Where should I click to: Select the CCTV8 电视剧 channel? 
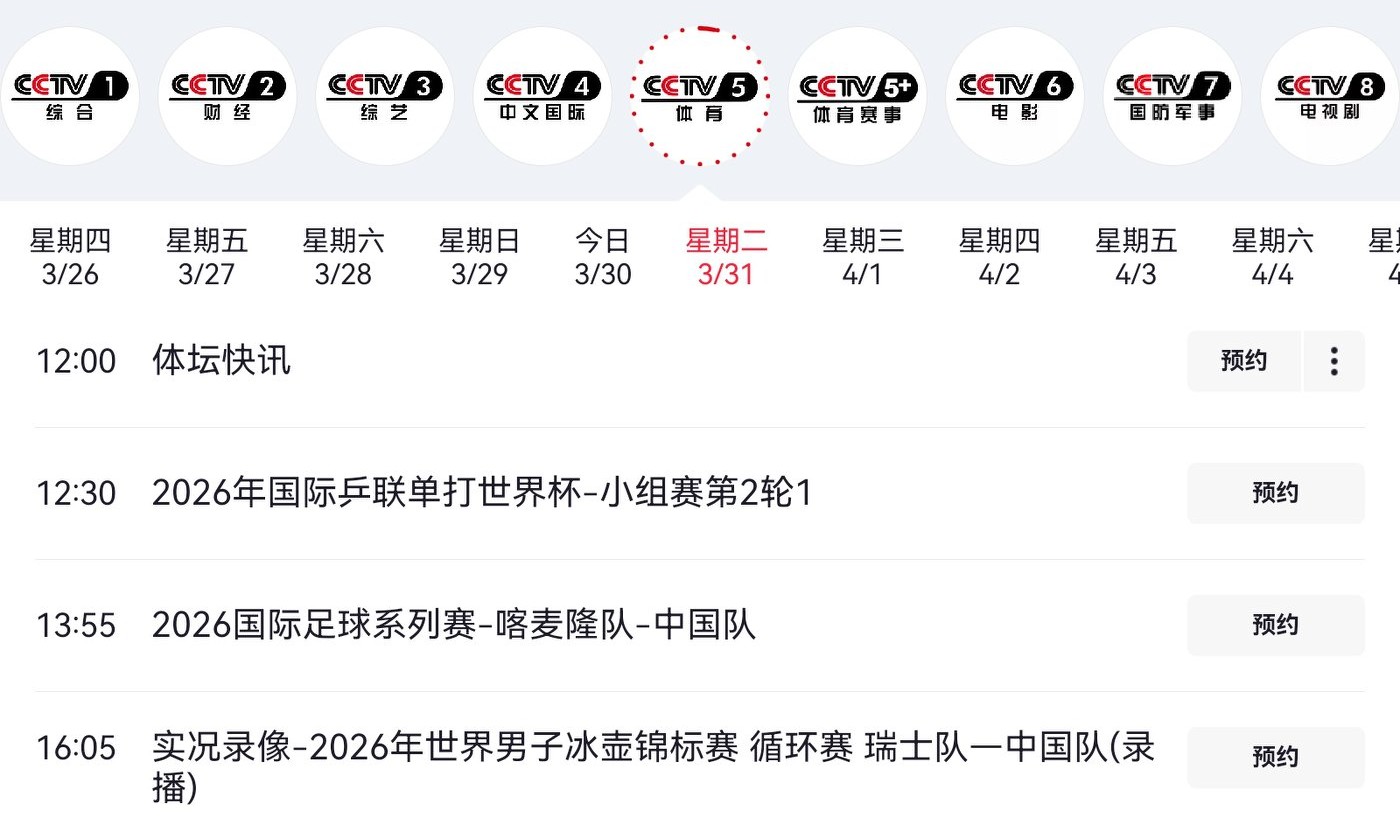tap(1330, 97)
